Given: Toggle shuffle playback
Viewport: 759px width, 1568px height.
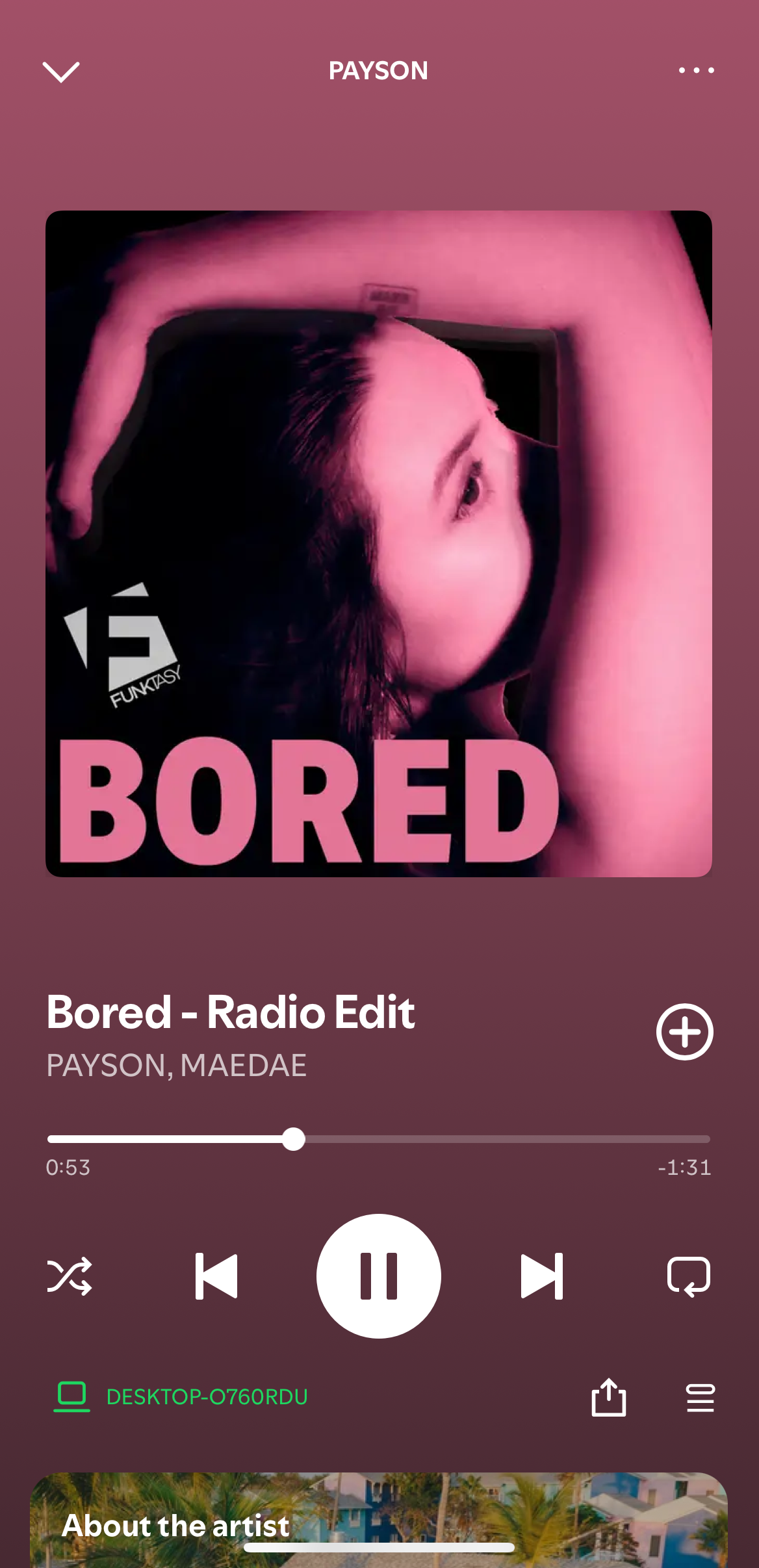Looking at the screenshot, I should pos(70,1276).
